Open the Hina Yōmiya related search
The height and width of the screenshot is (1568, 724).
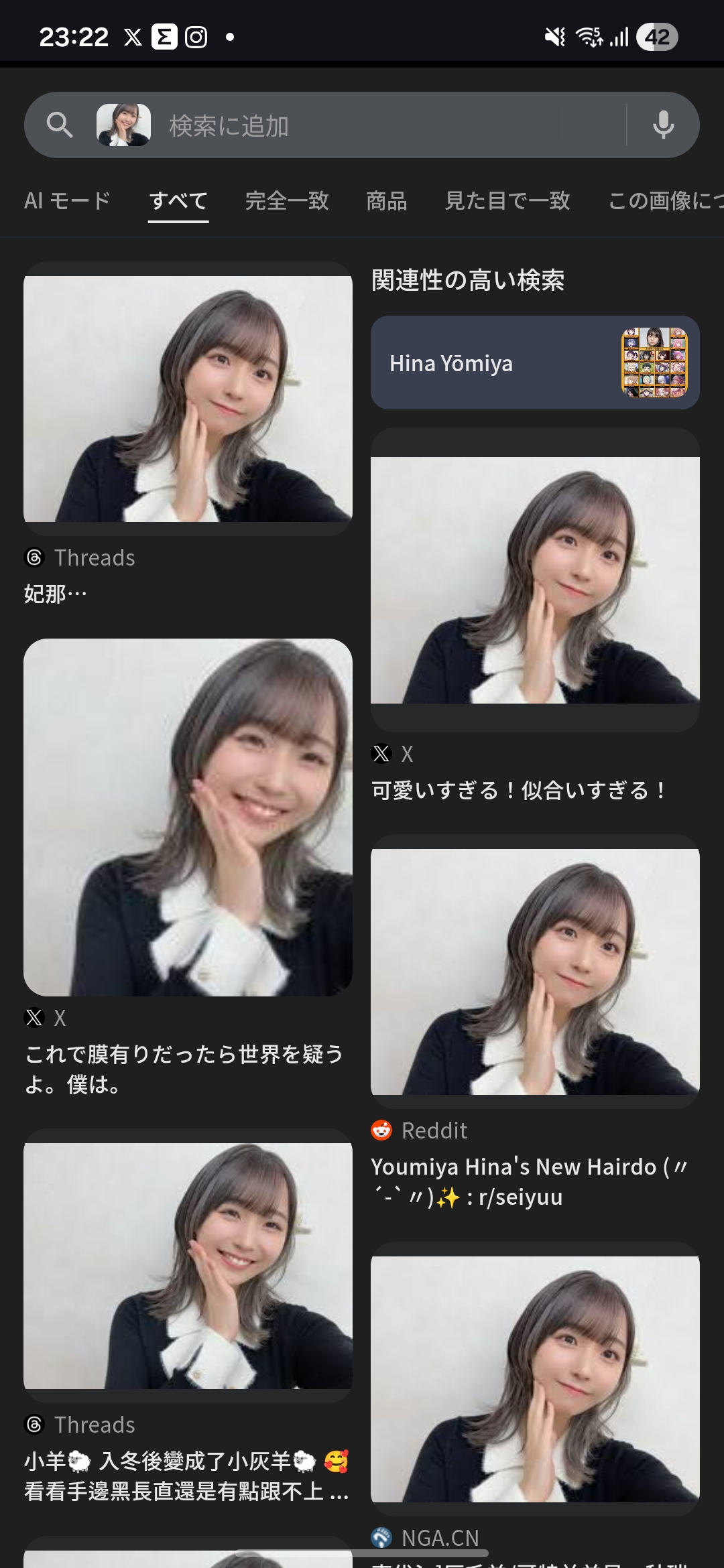coord(535,363)
